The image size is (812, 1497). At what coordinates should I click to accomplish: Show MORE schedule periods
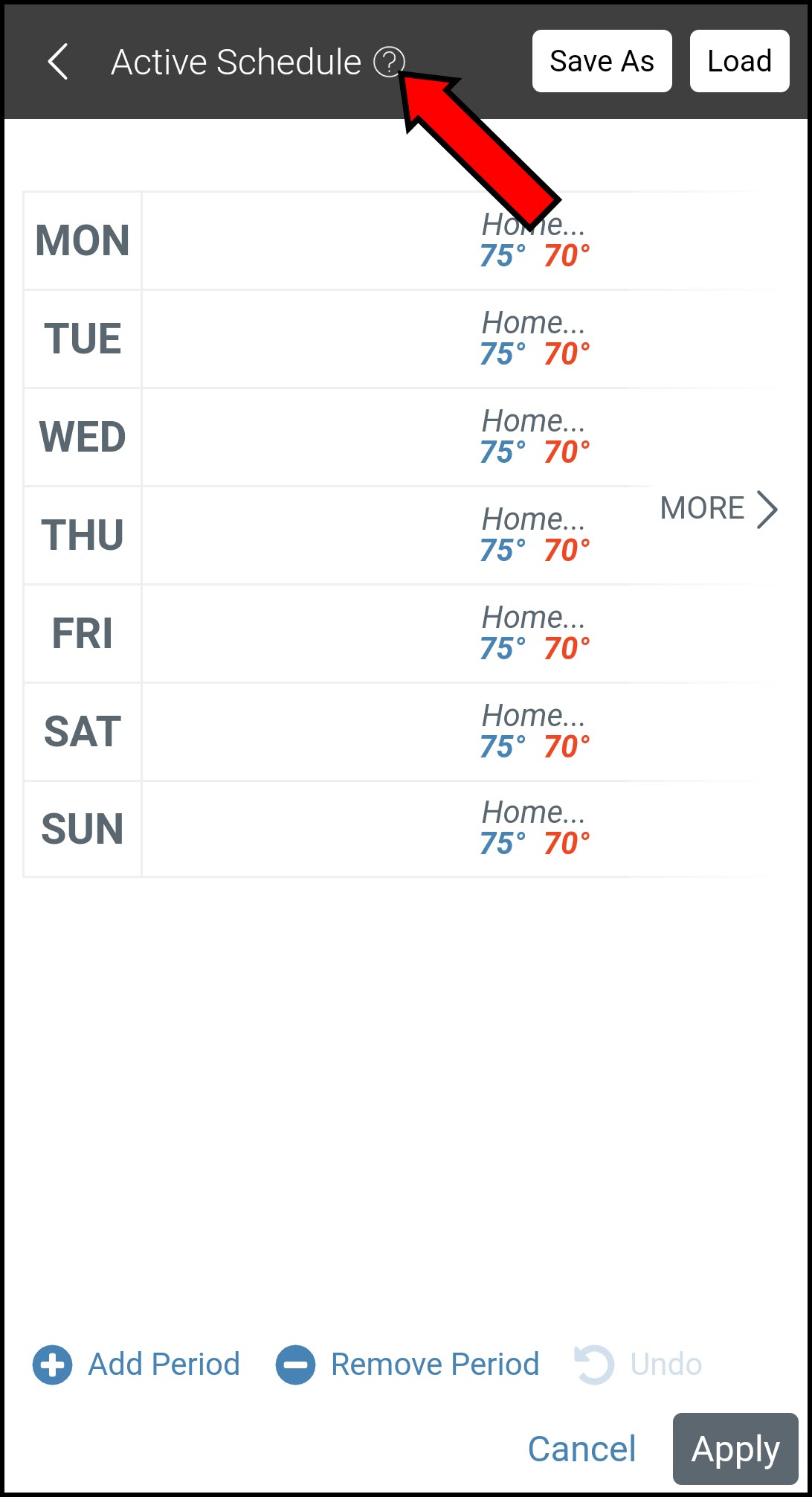[x=718, y=509]
